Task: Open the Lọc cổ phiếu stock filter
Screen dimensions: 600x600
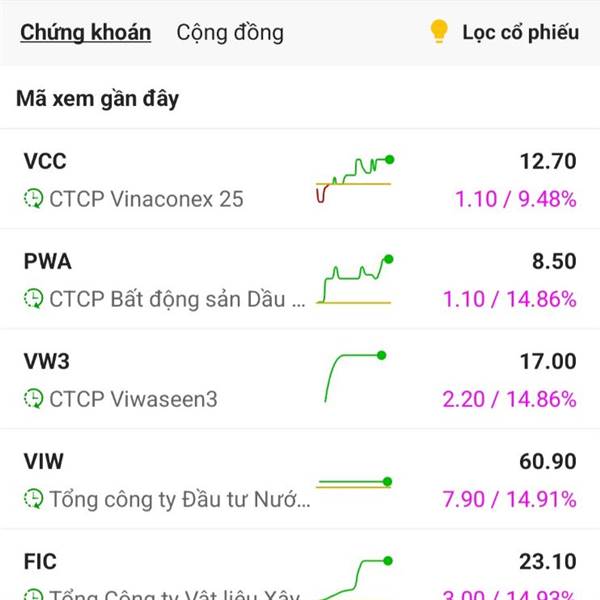Action: pos(506,32)
